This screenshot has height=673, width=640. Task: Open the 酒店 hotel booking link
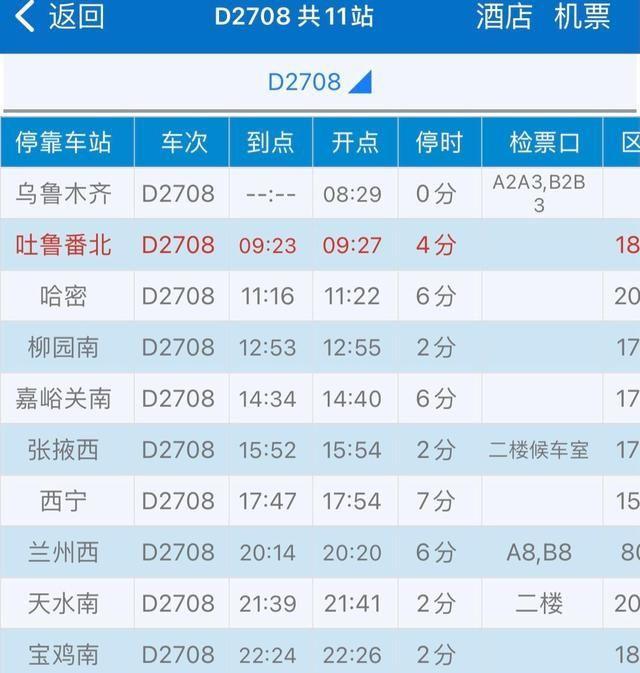click(504, 17)
